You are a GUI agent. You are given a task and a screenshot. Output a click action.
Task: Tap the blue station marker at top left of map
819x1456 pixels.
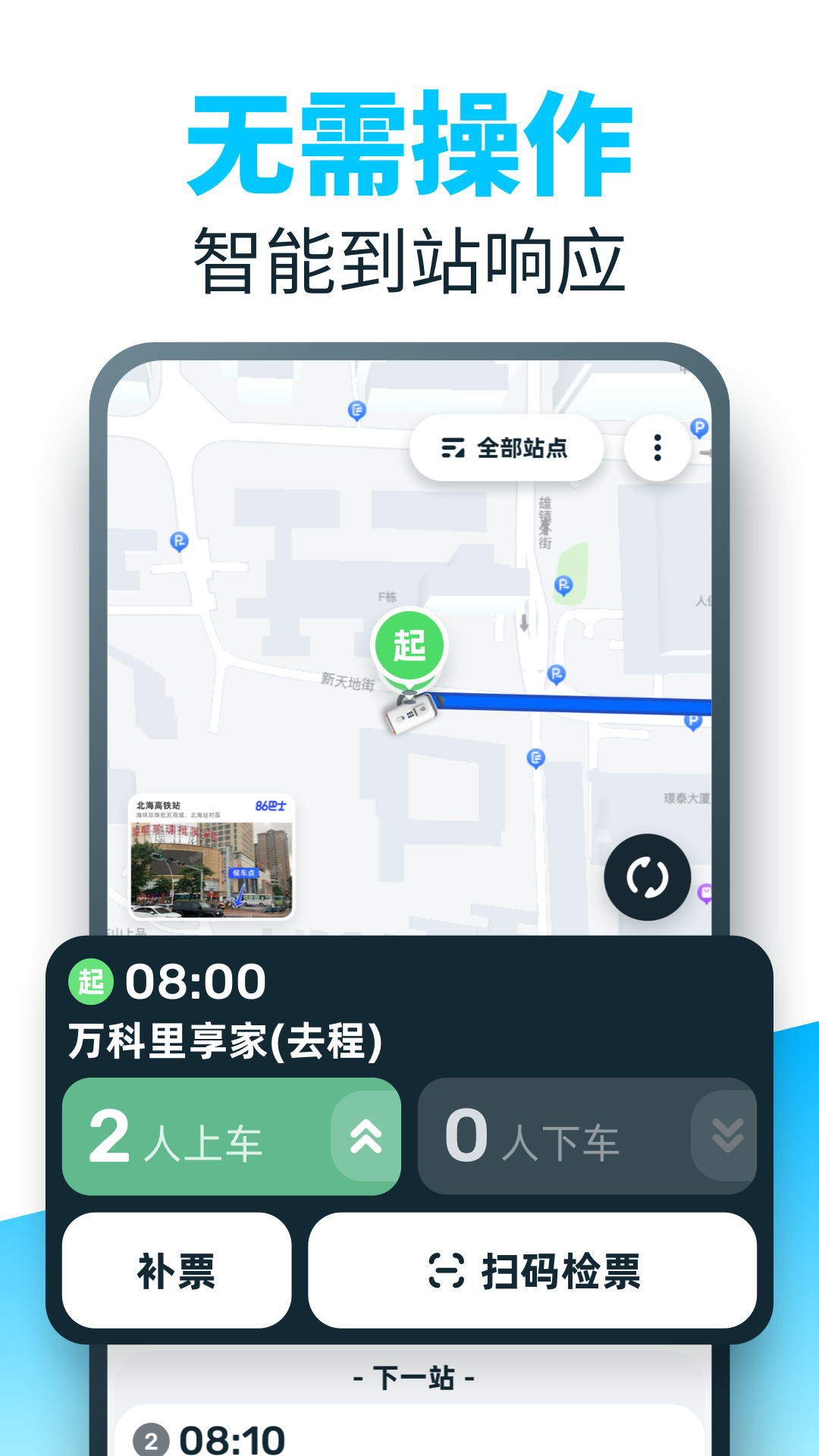pos(356,409)
